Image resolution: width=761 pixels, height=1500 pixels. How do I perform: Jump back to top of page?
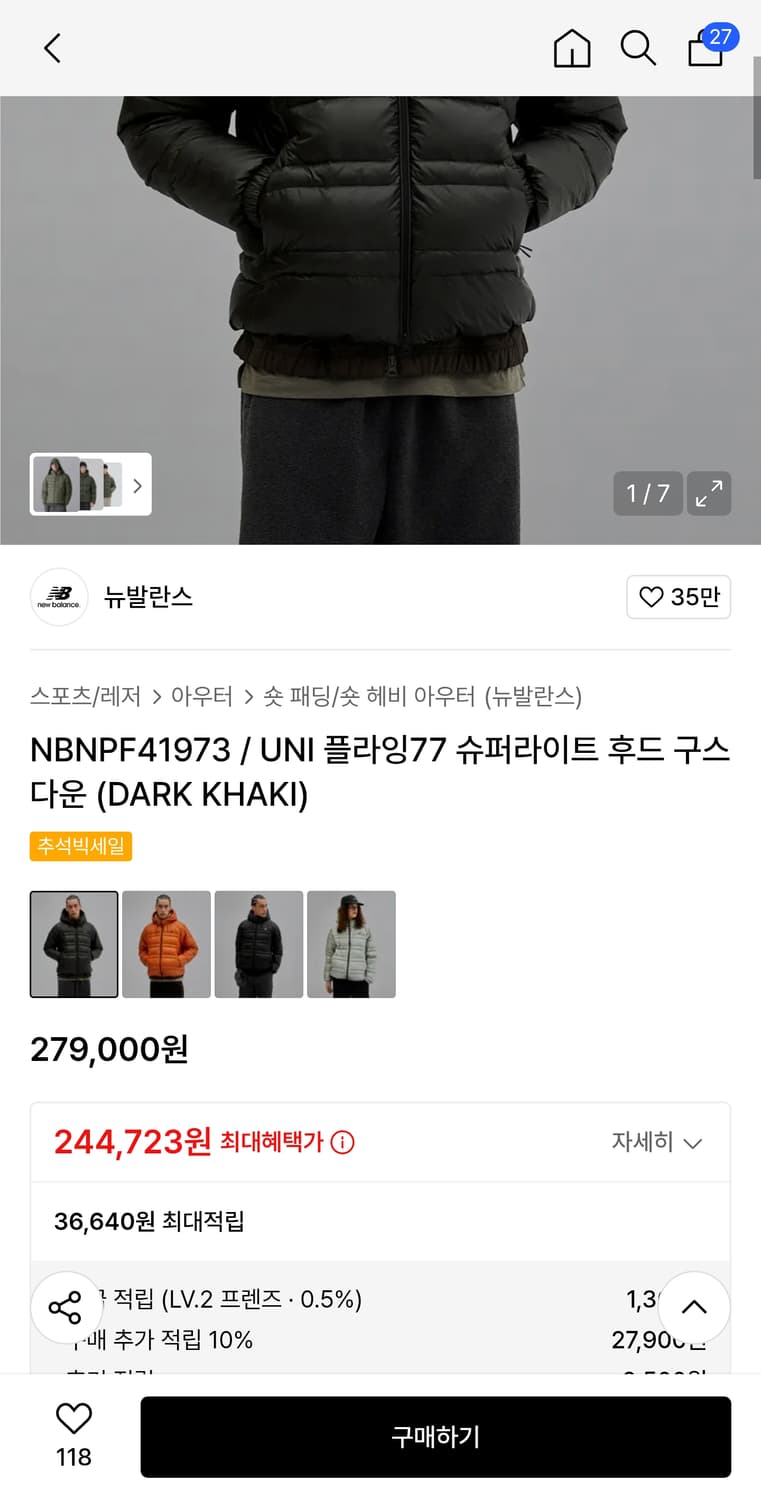pyautogui.click(x=694, y=1307)
